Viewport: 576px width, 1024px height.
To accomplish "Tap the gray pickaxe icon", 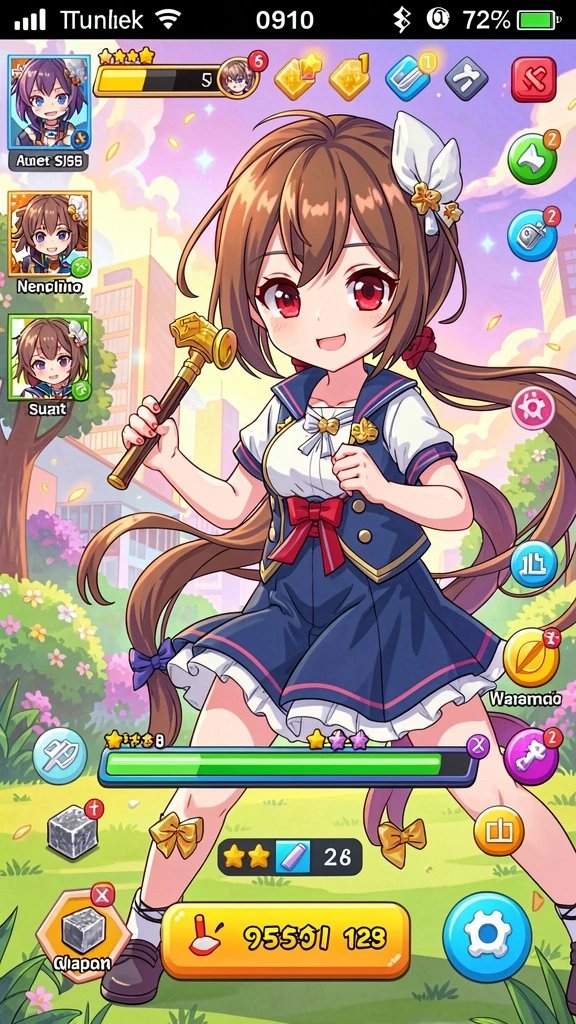I will [x=466, y=78].
